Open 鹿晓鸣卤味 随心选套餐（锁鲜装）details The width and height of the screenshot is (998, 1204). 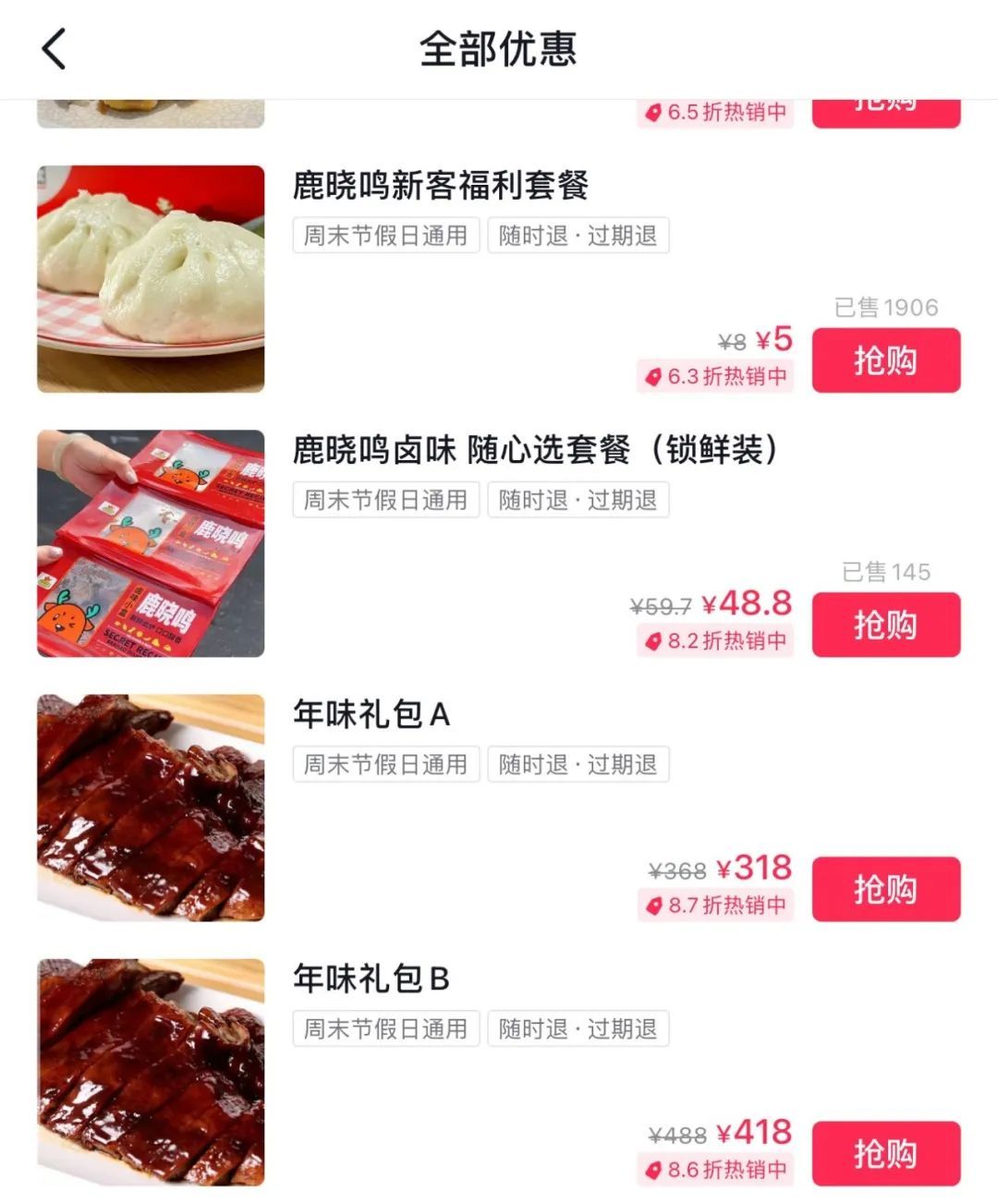click(535, 450)
